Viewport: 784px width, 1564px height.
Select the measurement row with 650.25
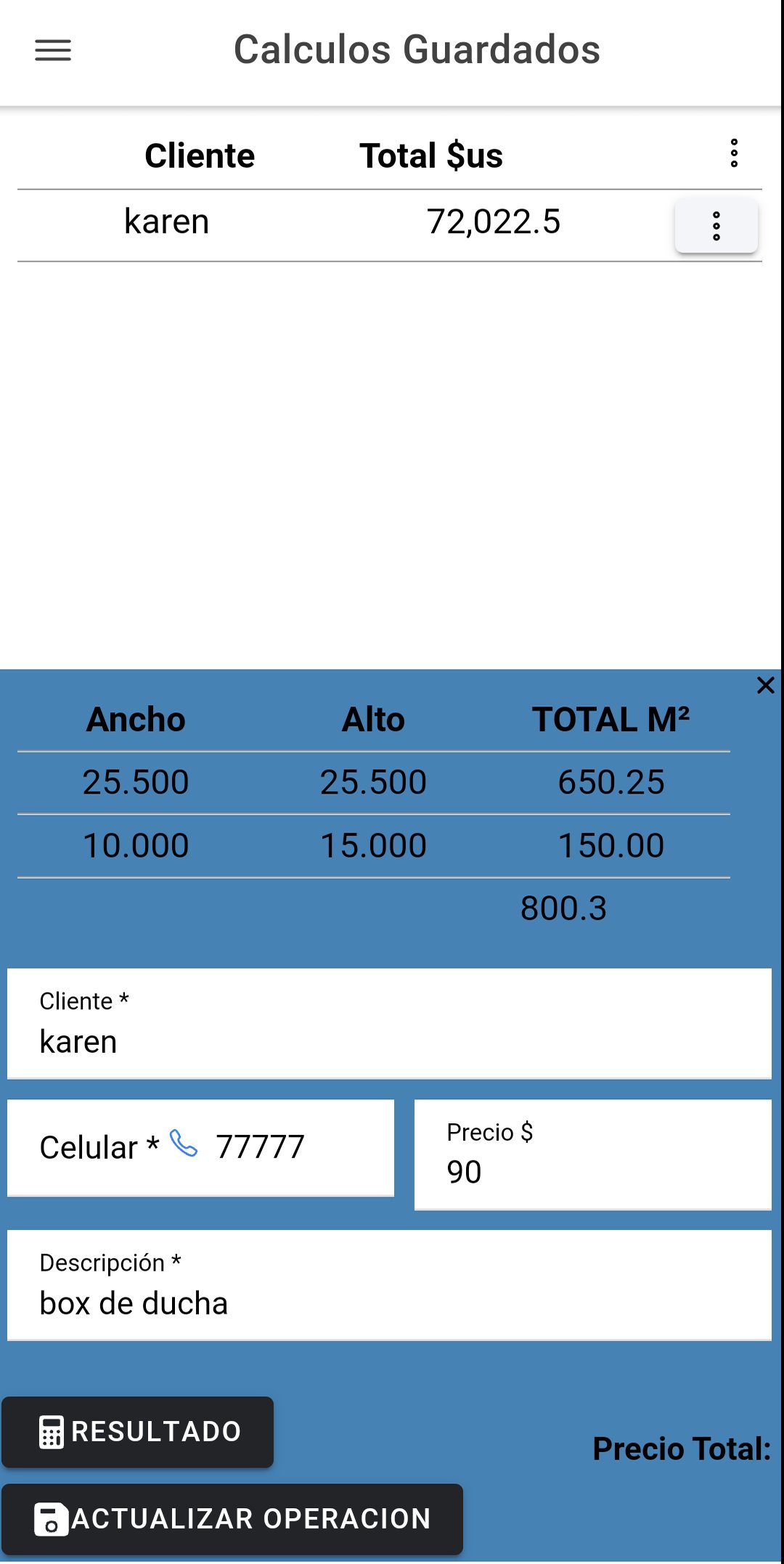pos(374,782)
